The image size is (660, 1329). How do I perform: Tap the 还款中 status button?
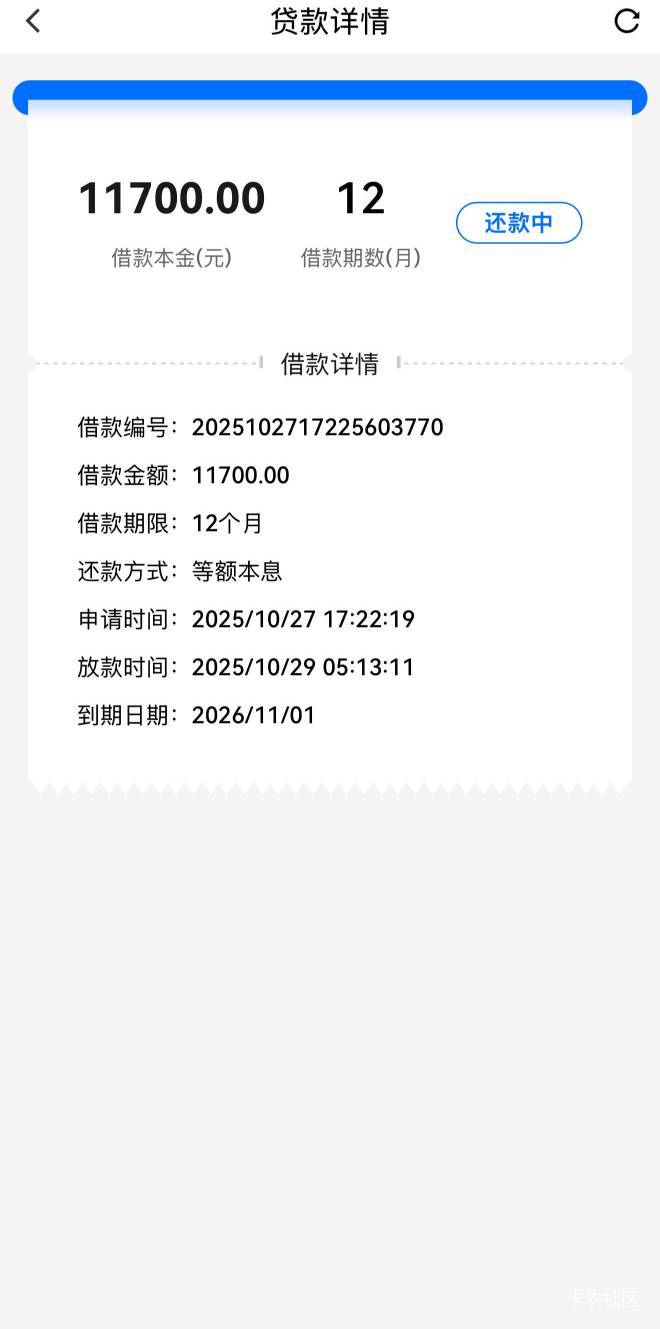pyautogui.click(x=518, y=223)
